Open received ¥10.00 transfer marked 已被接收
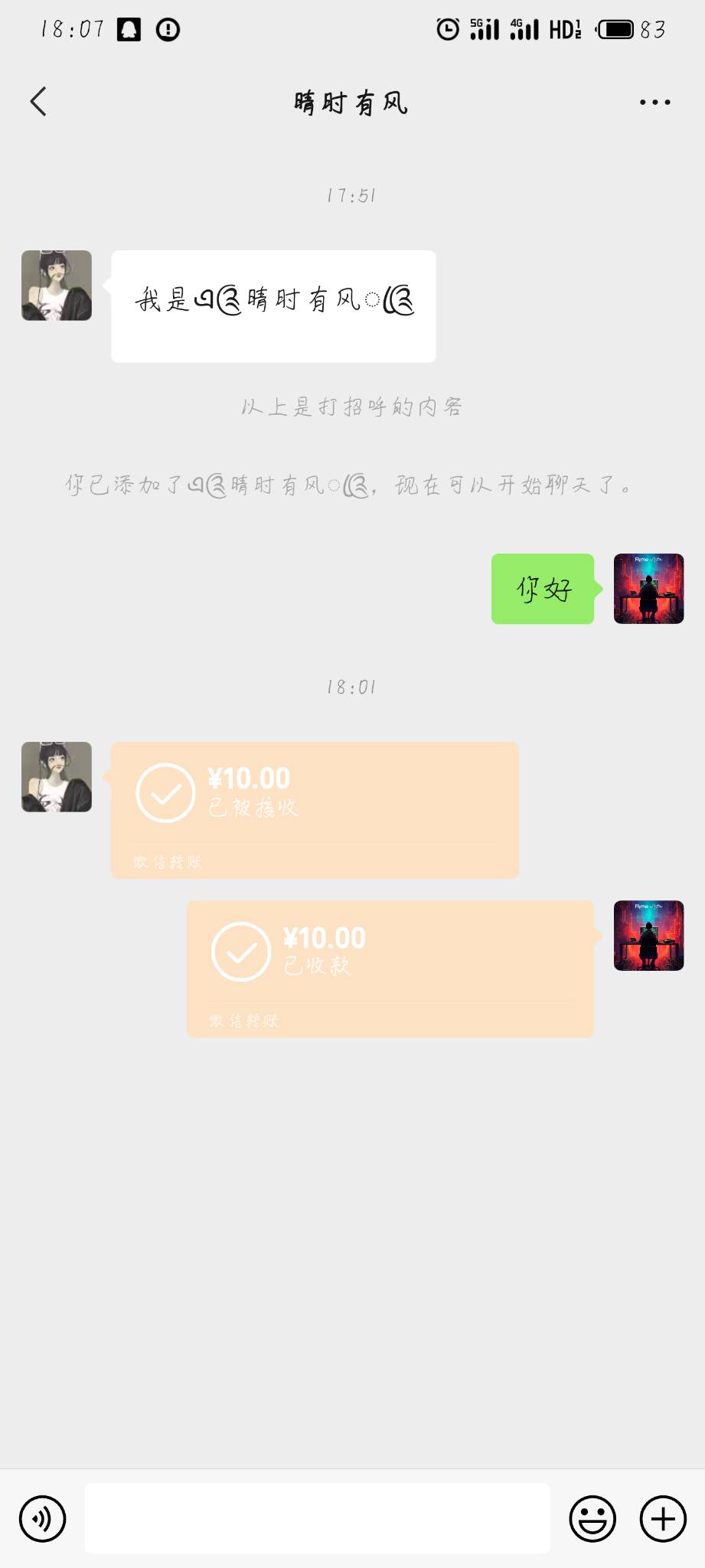 [x=314, y=809]
